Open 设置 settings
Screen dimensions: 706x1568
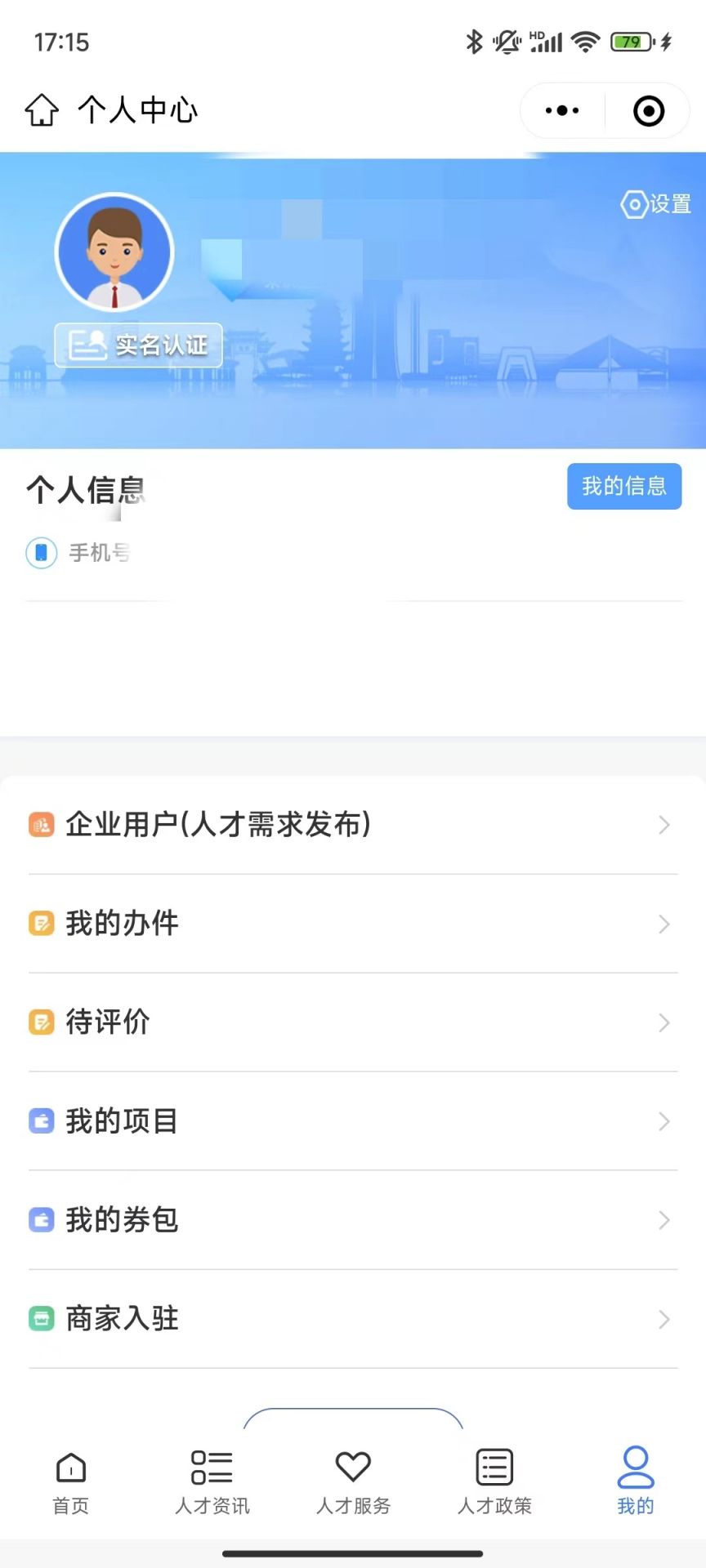click(656, 204)
